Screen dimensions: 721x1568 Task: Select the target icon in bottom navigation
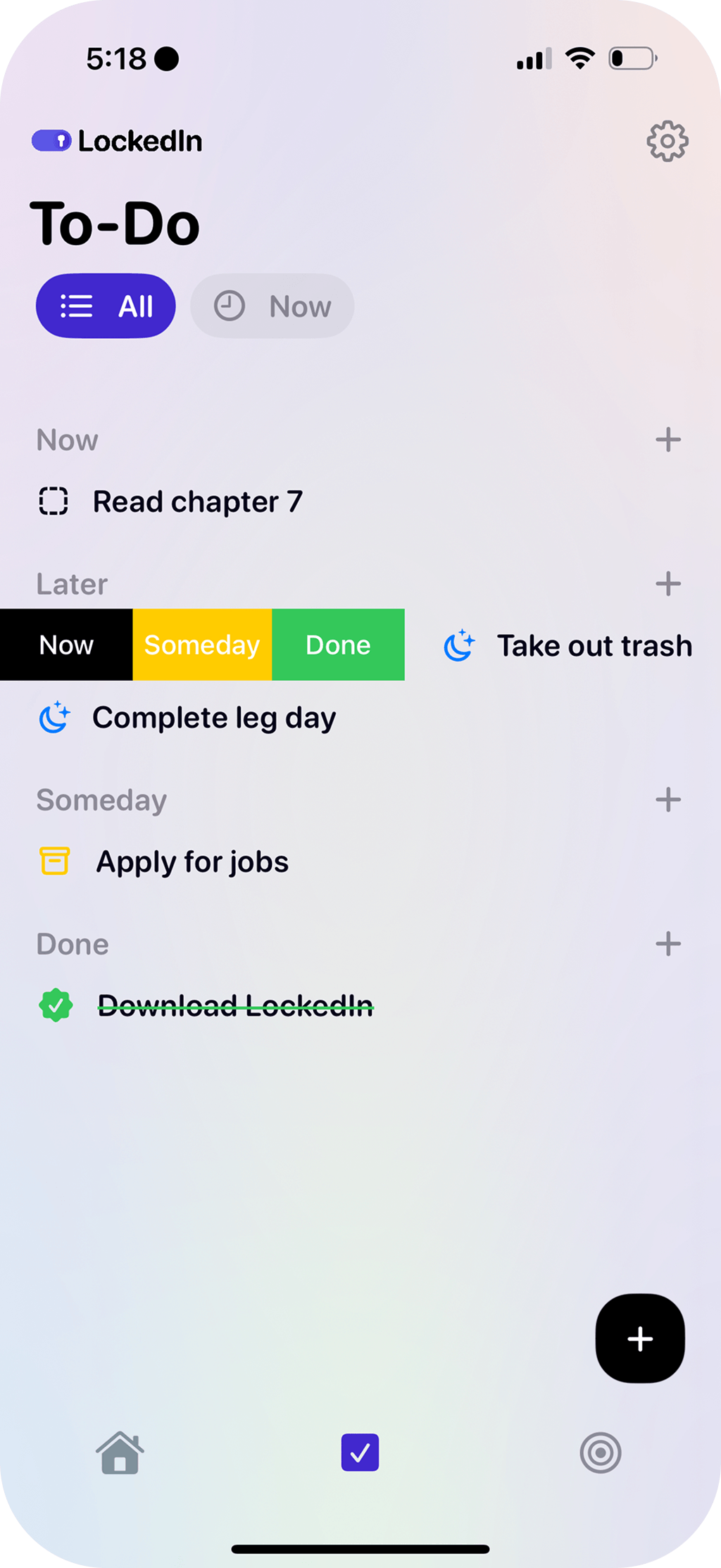pos(600,1453)
